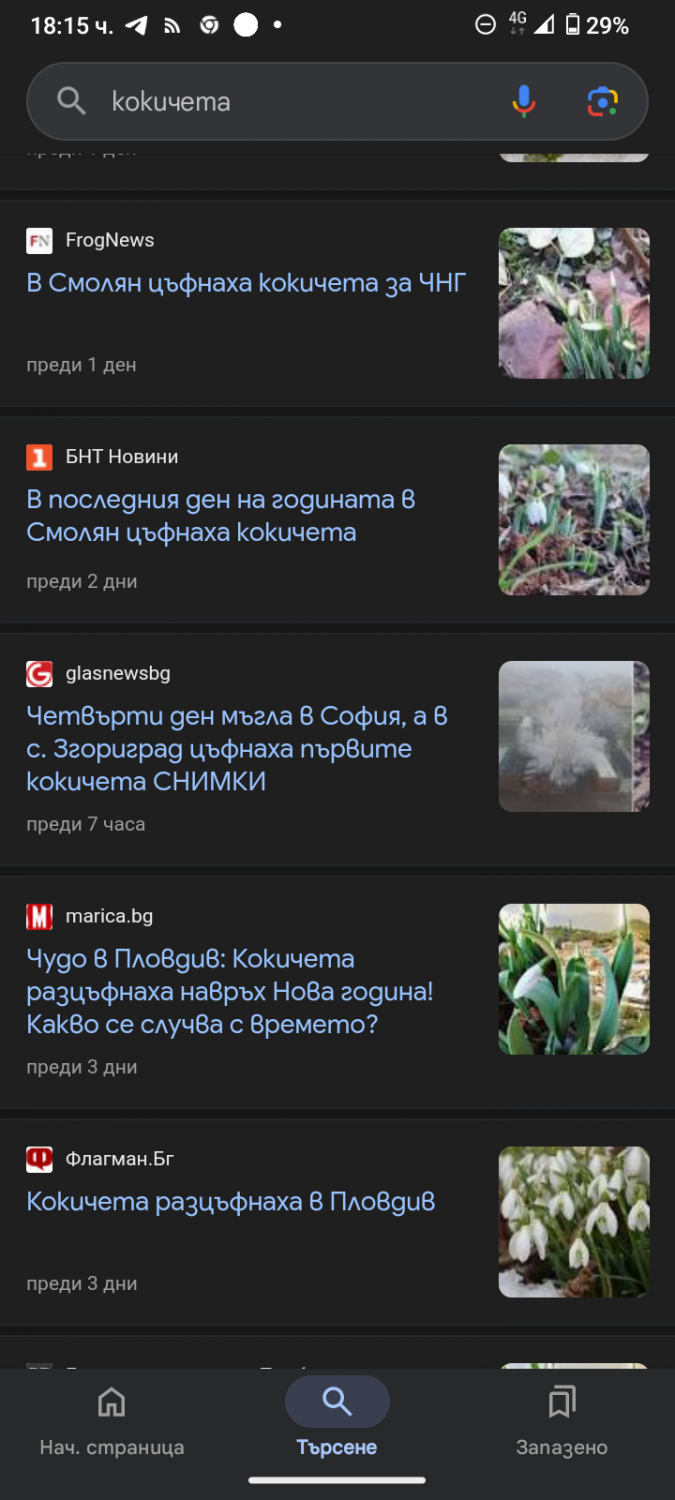Screen dimensions: 675x1500
Task: Select the Търсене tab
Action: tap(337, 1419)
